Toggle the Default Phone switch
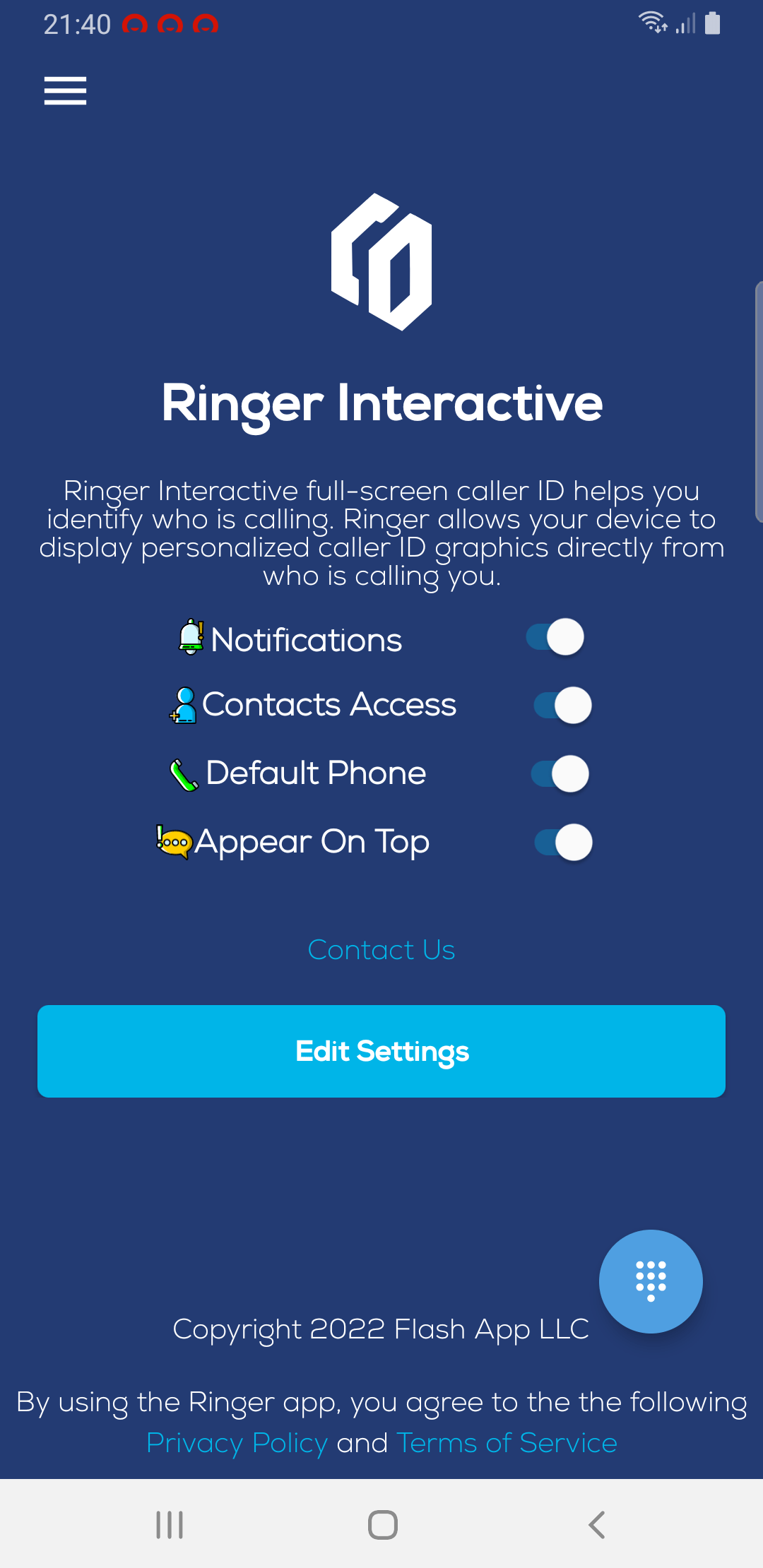The height and width of the screenshot is (1568, 763). 560,773
